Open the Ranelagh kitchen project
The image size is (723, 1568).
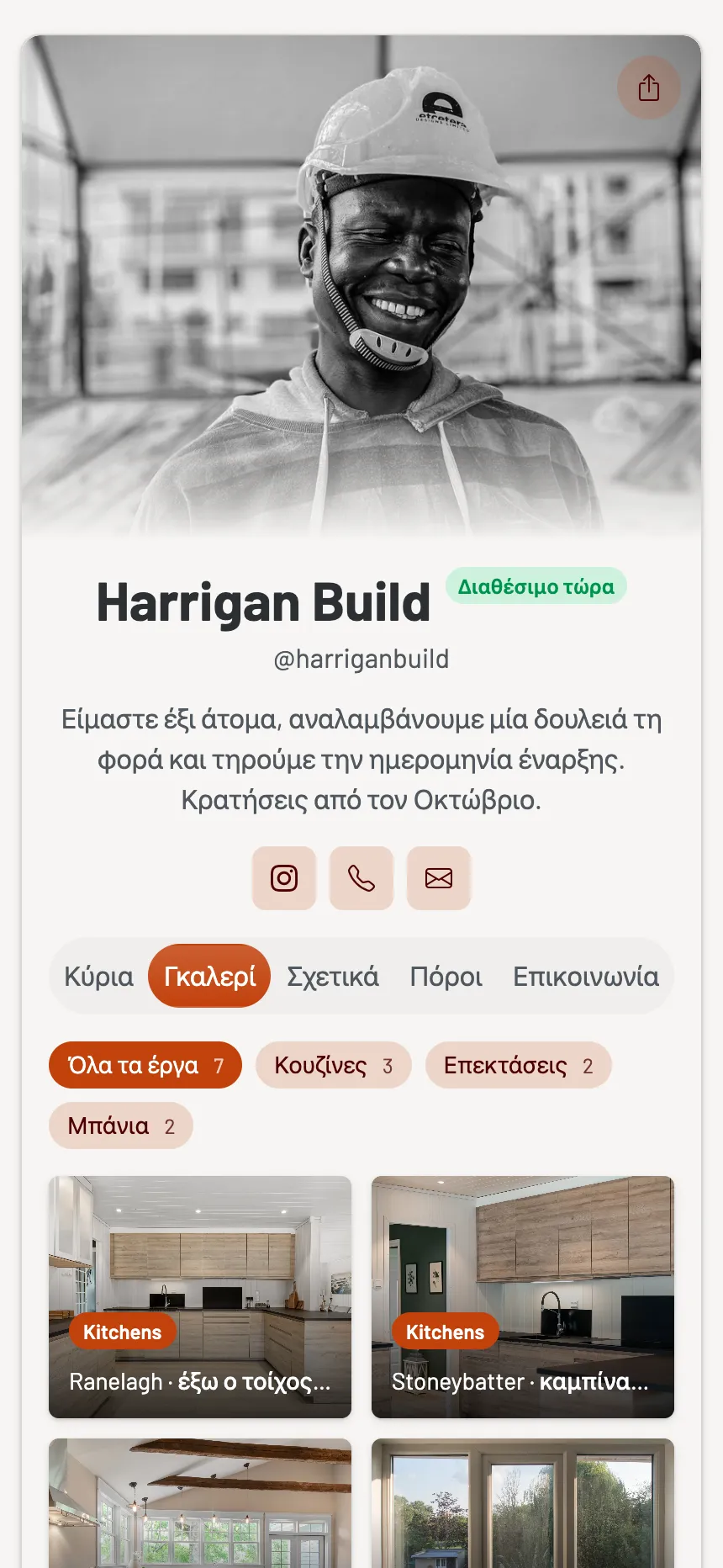(200, 1297)
